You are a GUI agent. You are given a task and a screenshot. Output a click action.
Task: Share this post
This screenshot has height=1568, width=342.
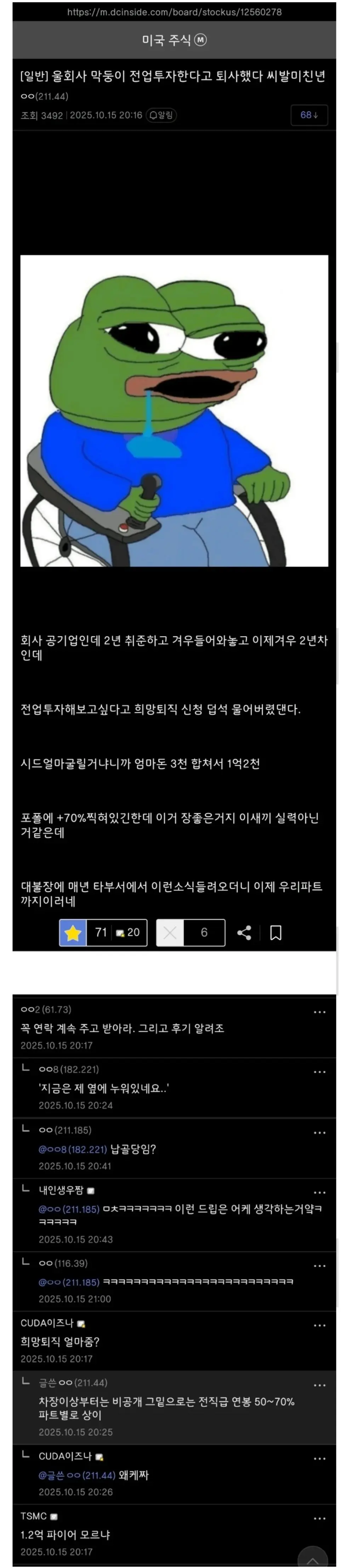tap(244, 932)
